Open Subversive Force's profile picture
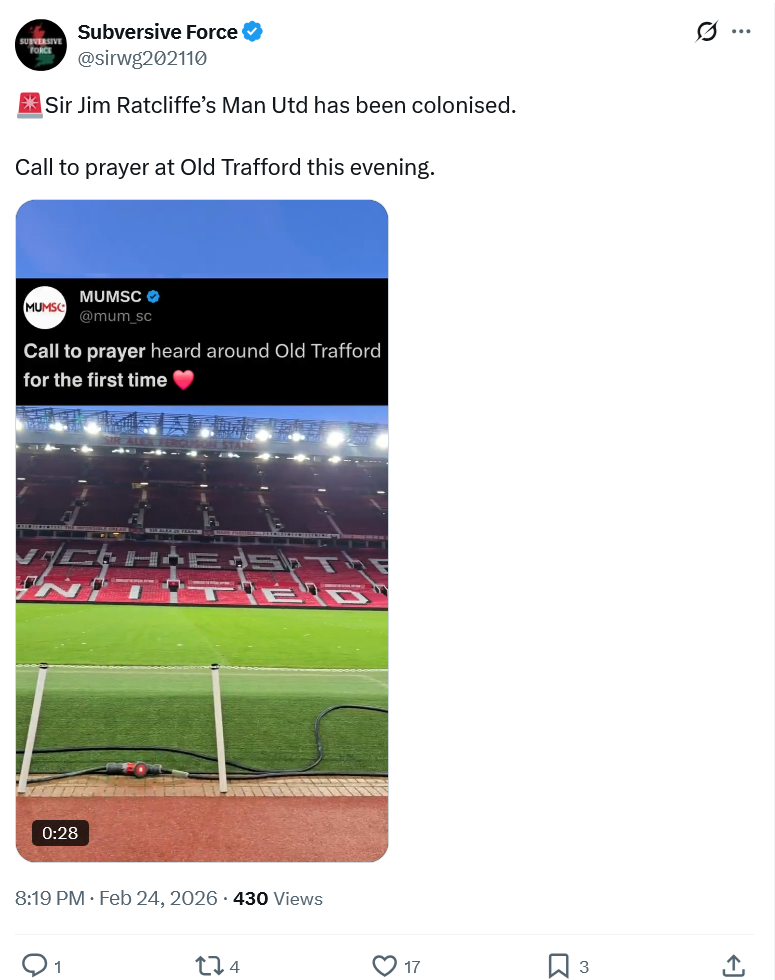Viewport: 775px width, 980px height. [x=41, y=45]
